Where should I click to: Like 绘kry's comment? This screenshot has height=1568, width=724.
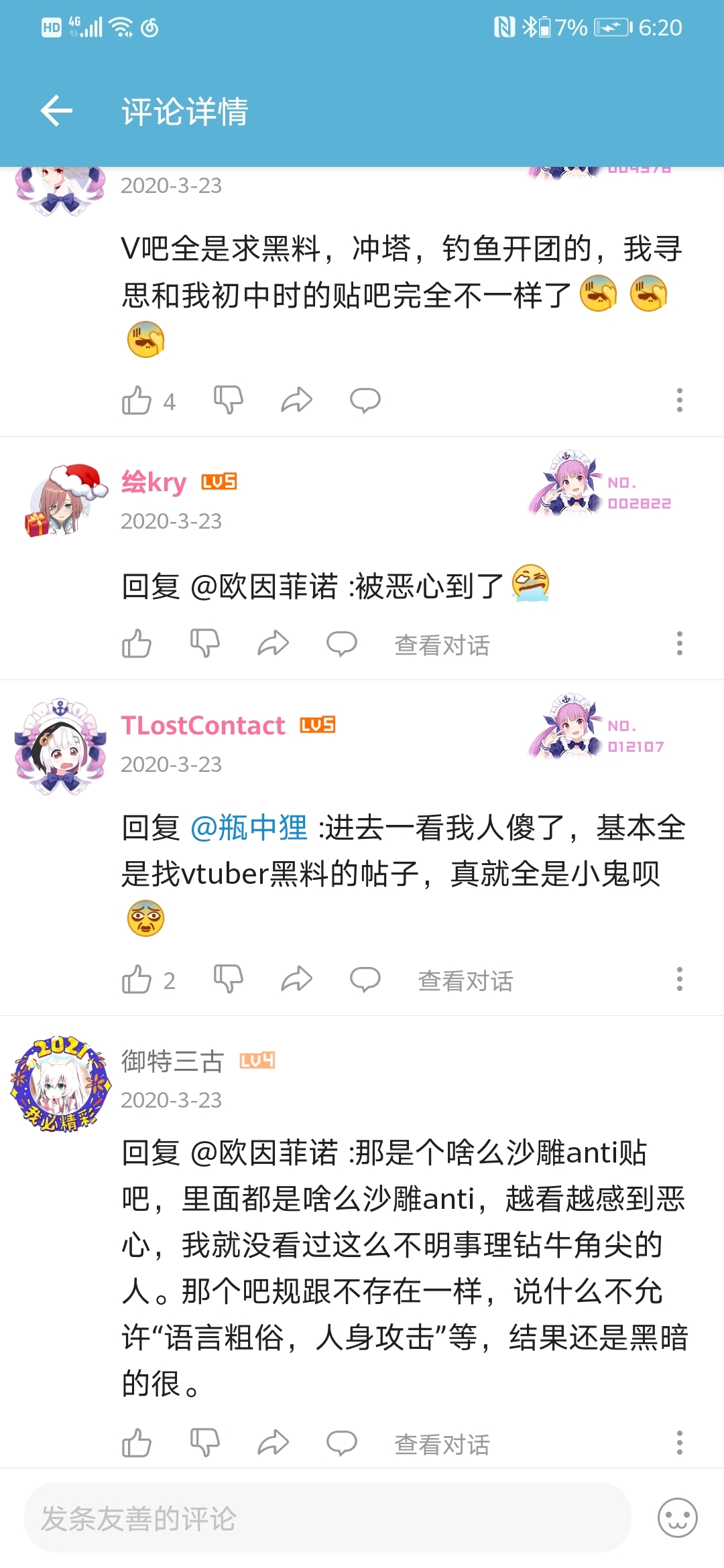point(137,644)
